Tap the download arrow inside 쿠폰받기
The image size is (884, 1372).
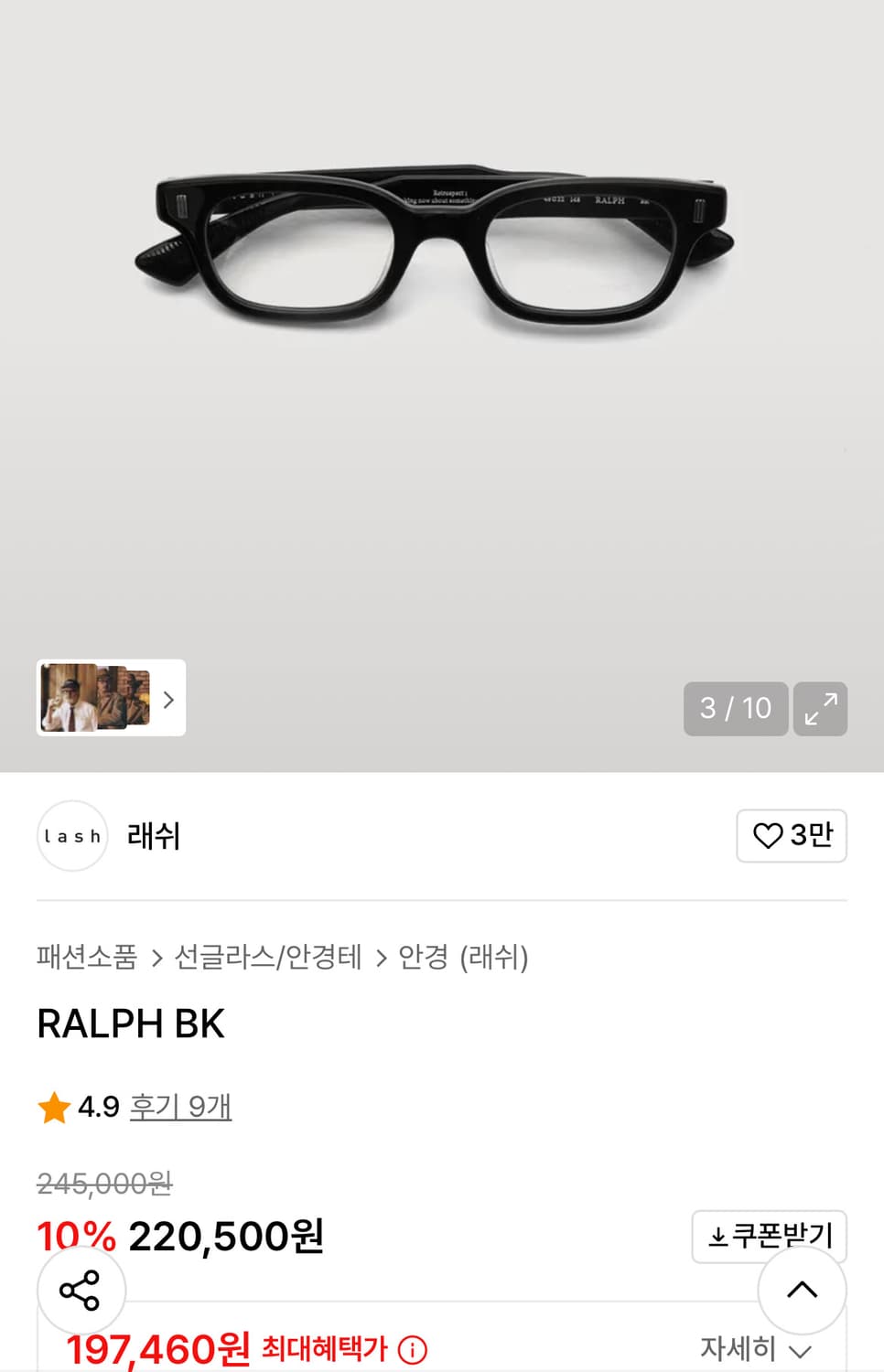[719, 1235]
